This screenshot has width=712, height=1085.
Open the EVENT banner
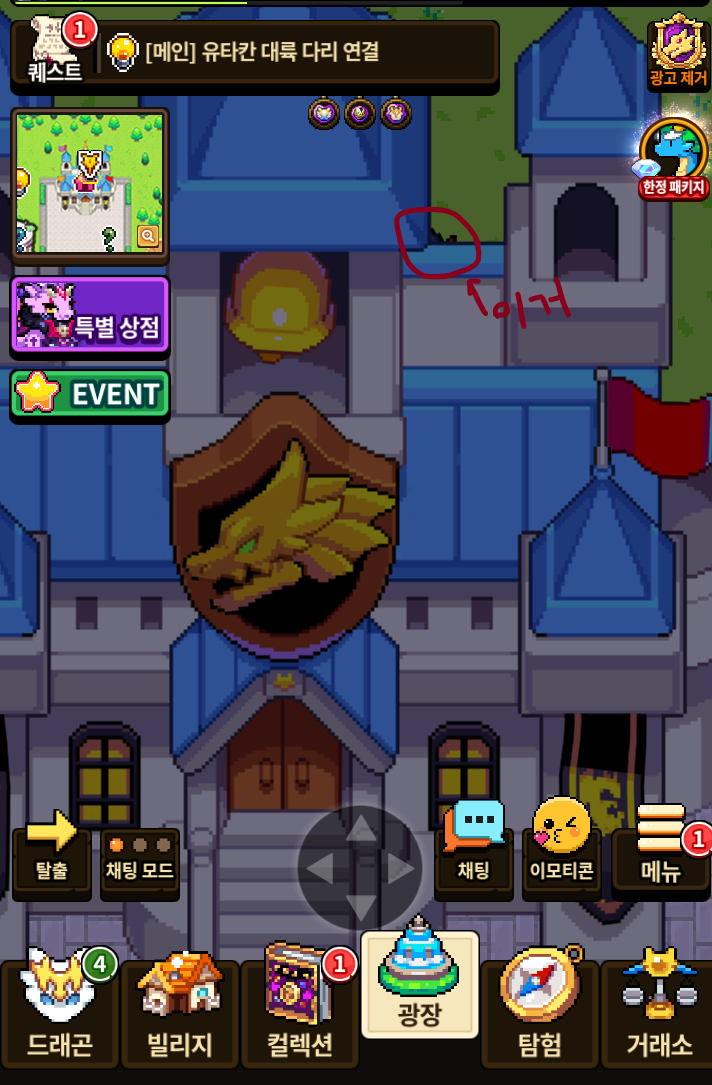(90, 394)
